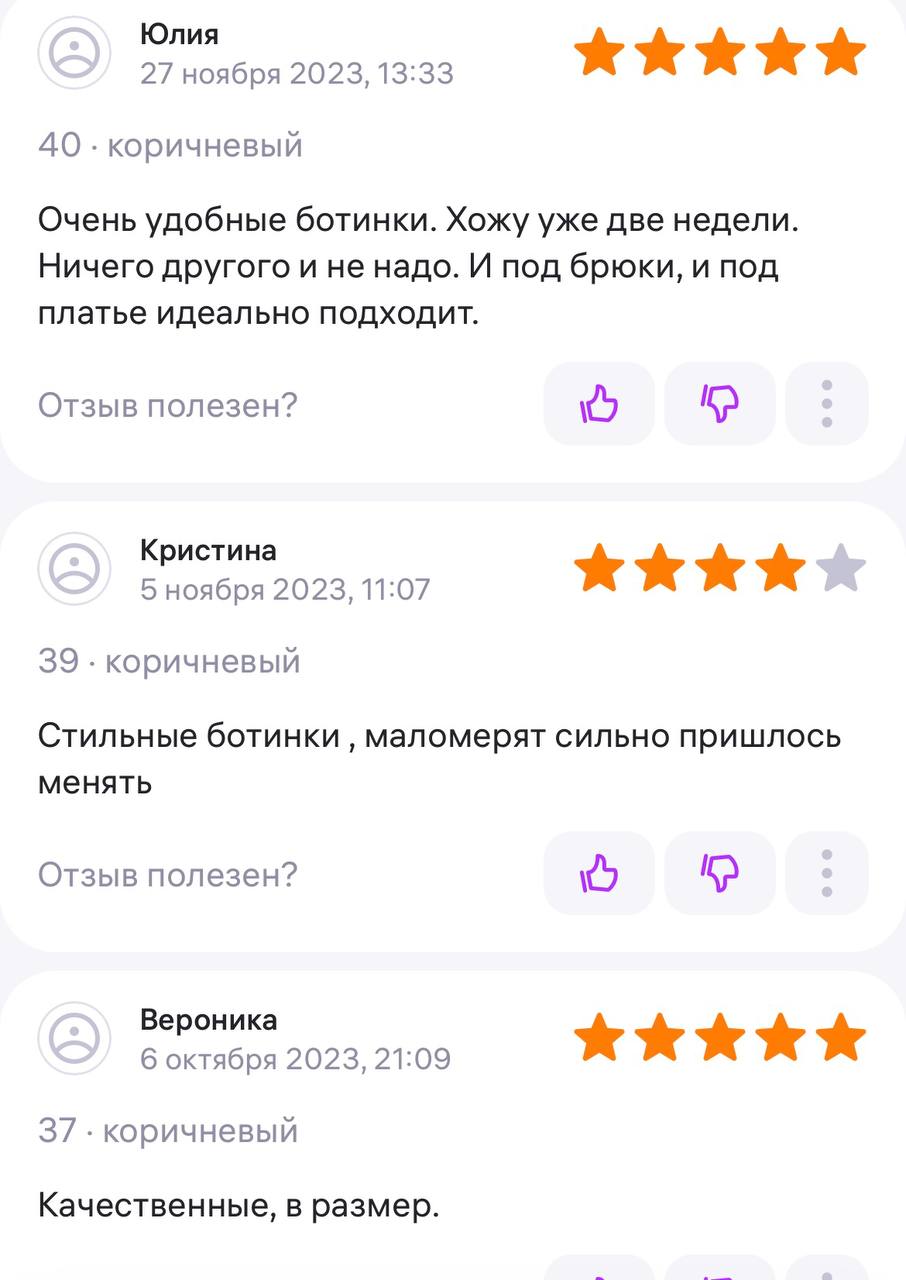Tap thumbs down on Кристина's review
The height and width of the screenshot is (1280, 906).
720,873
